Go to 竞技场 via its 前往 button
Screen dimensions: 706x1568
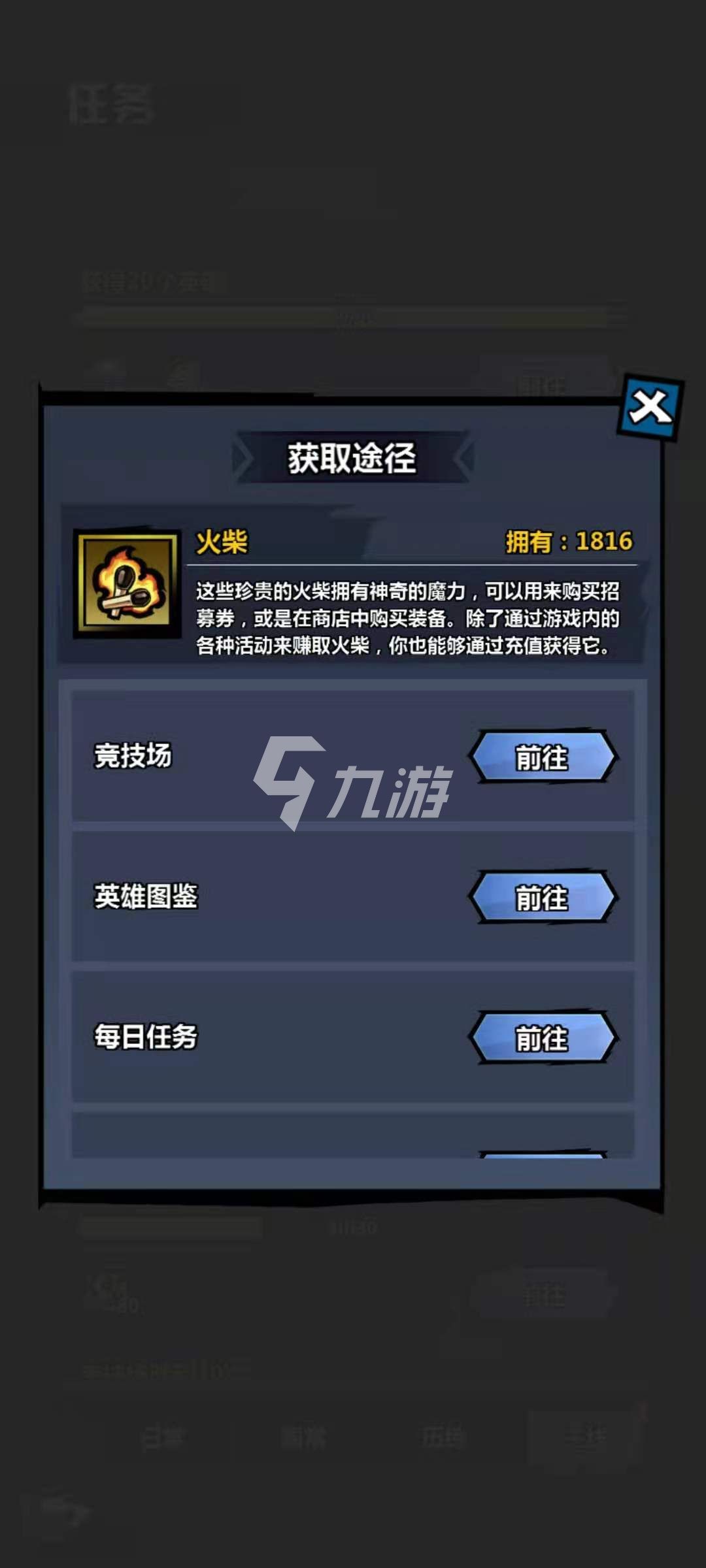coord(543,757)
